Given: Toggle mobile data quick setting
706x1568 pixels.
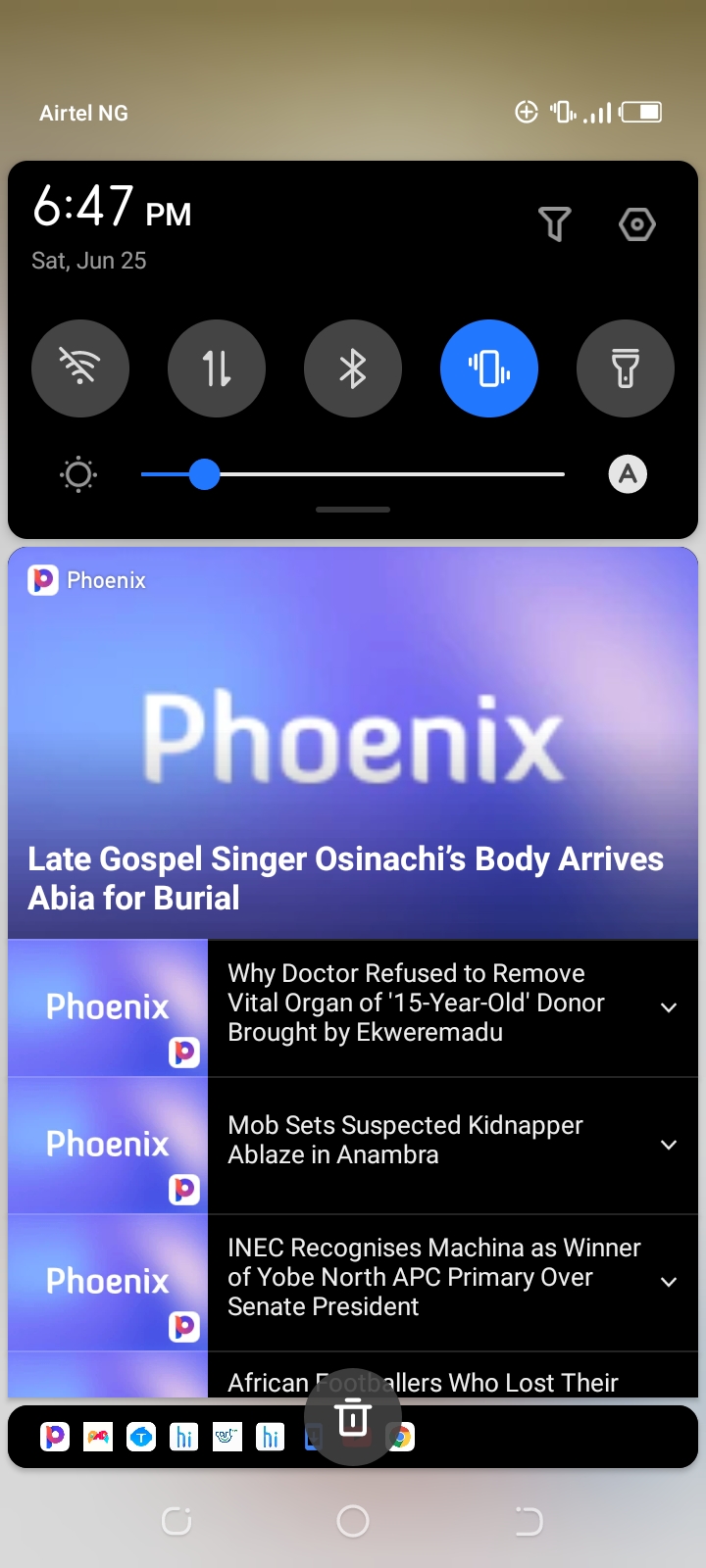Looking at the screenshot, I should (x=217, y=368).
